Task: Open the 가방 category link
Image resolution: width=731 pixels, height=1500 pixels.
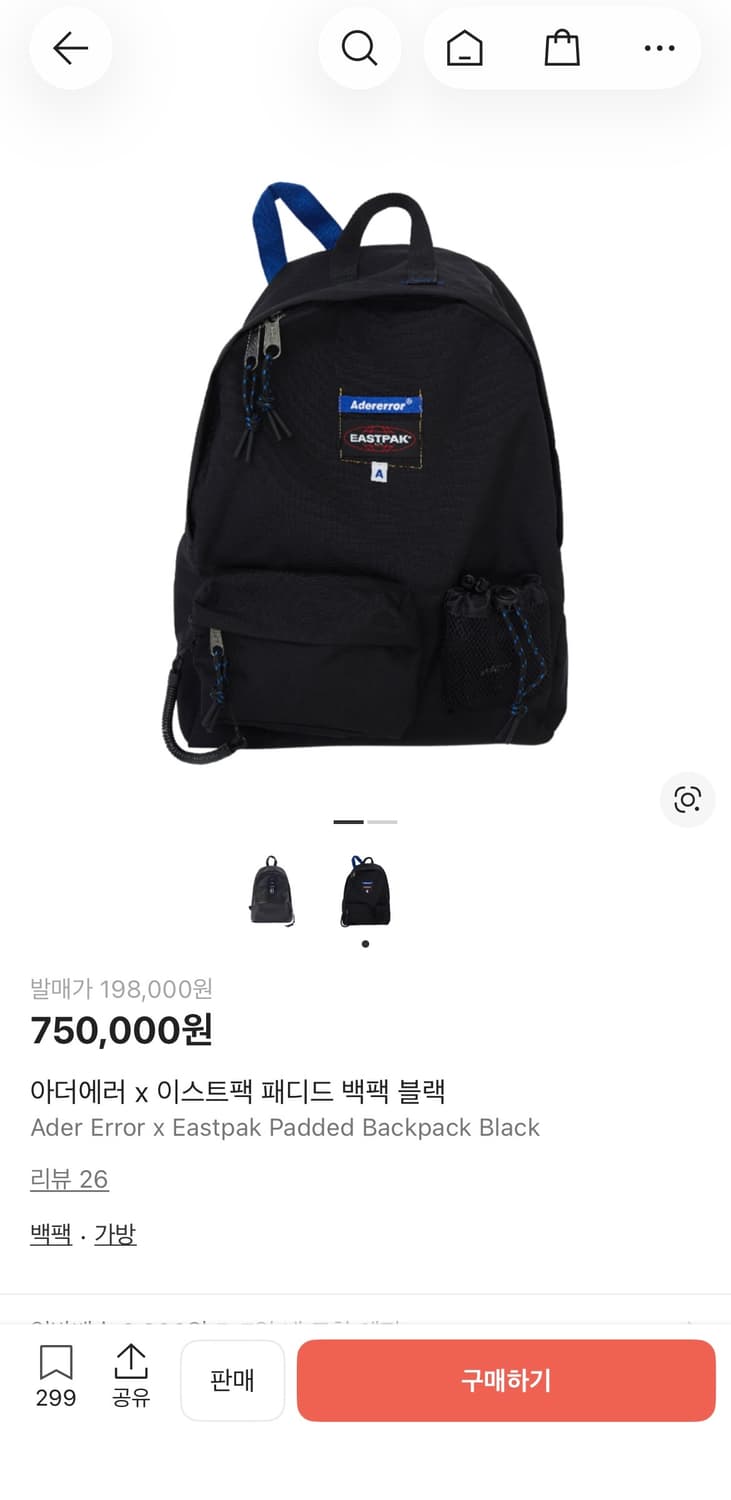Action: point(114,1233)
